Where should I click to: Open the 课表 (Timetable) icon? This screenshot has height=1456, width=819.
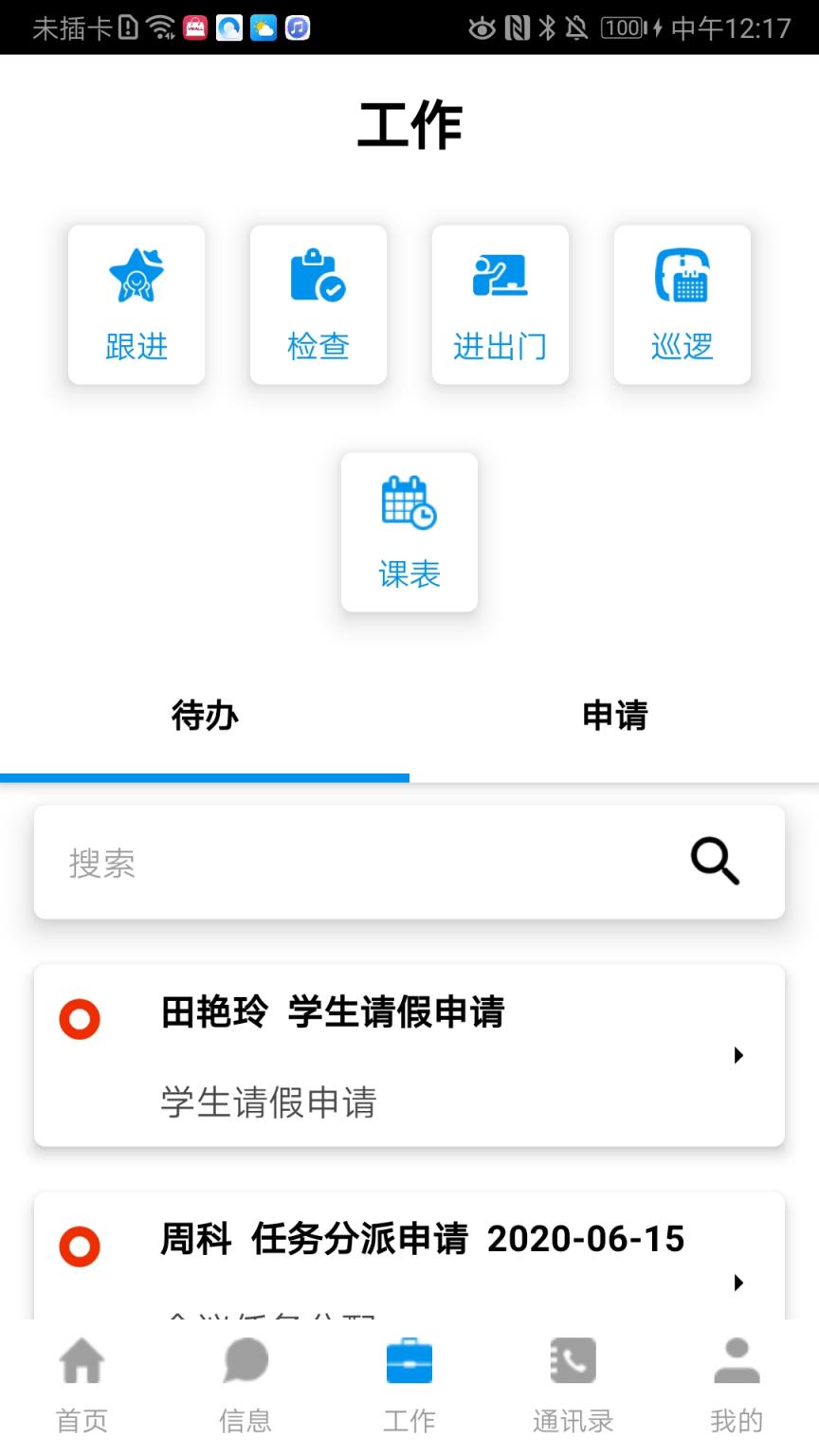(x=409, y=531)
